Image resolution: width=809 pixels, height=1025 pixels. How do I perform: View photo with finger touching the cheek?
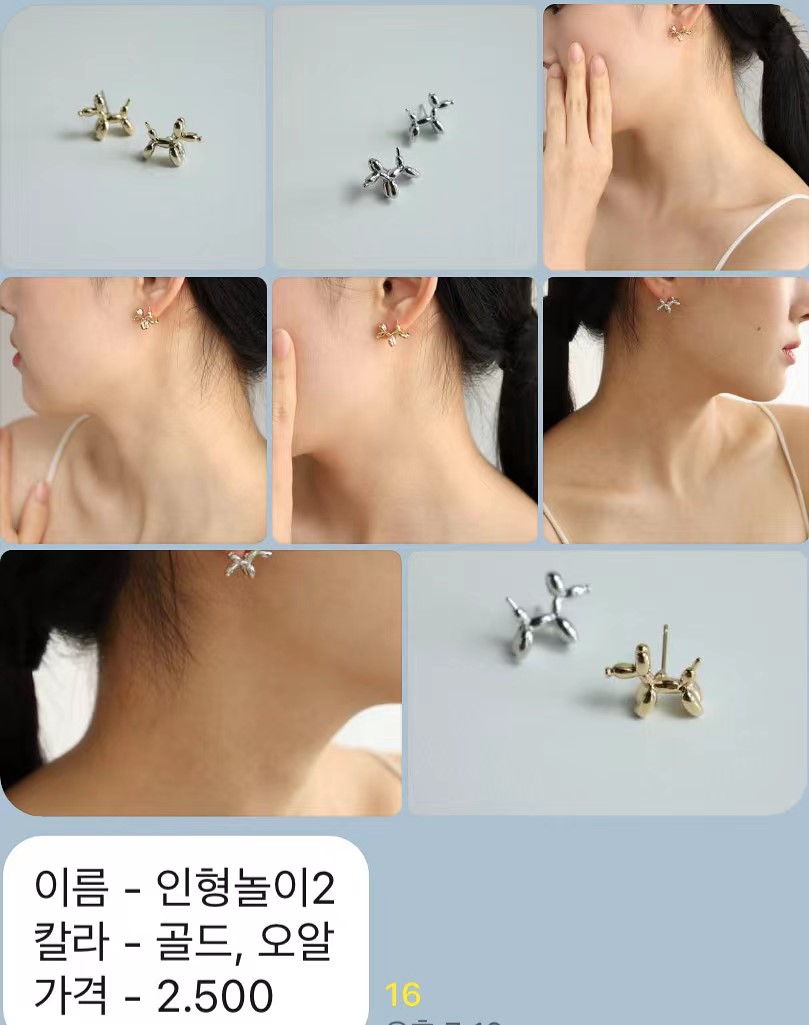405,410
